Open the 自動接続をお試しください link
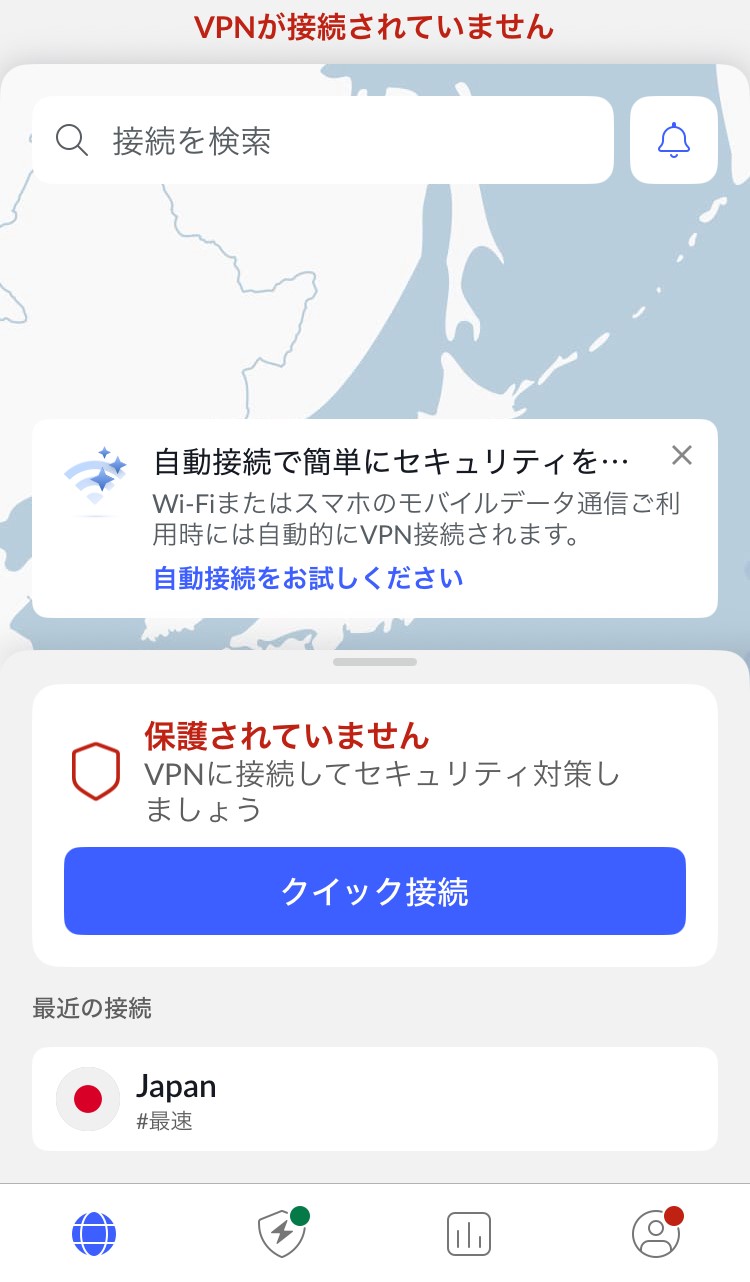This screenshot has width=750, height=1282. point(308,578)
